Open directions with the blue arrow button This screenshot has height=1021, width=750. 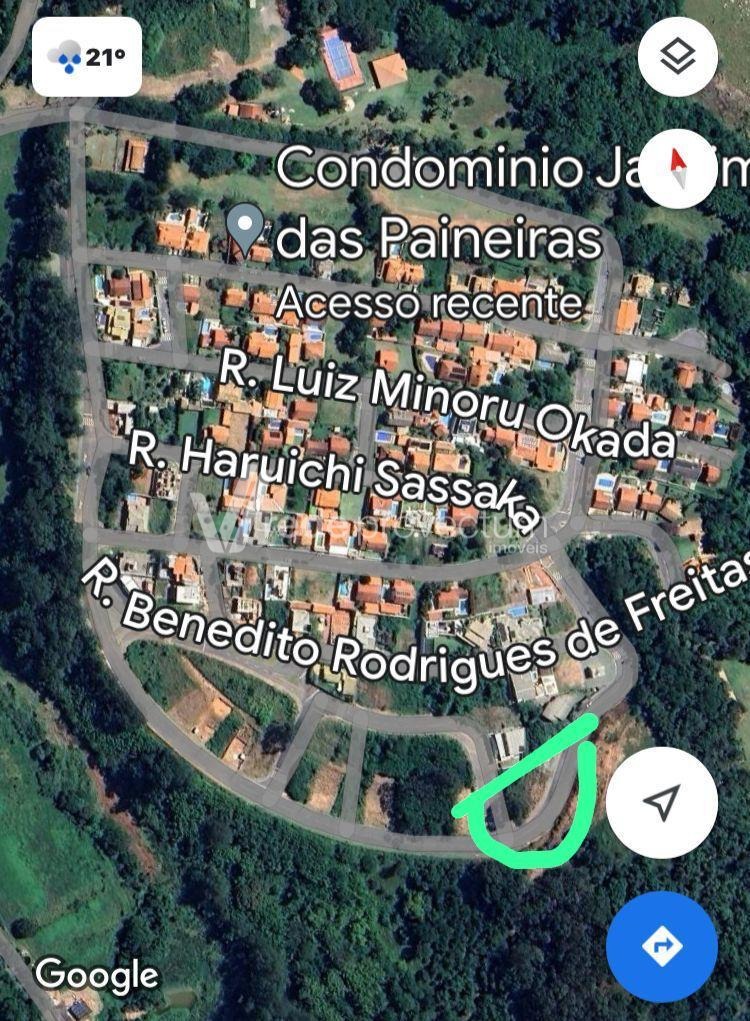661,946
